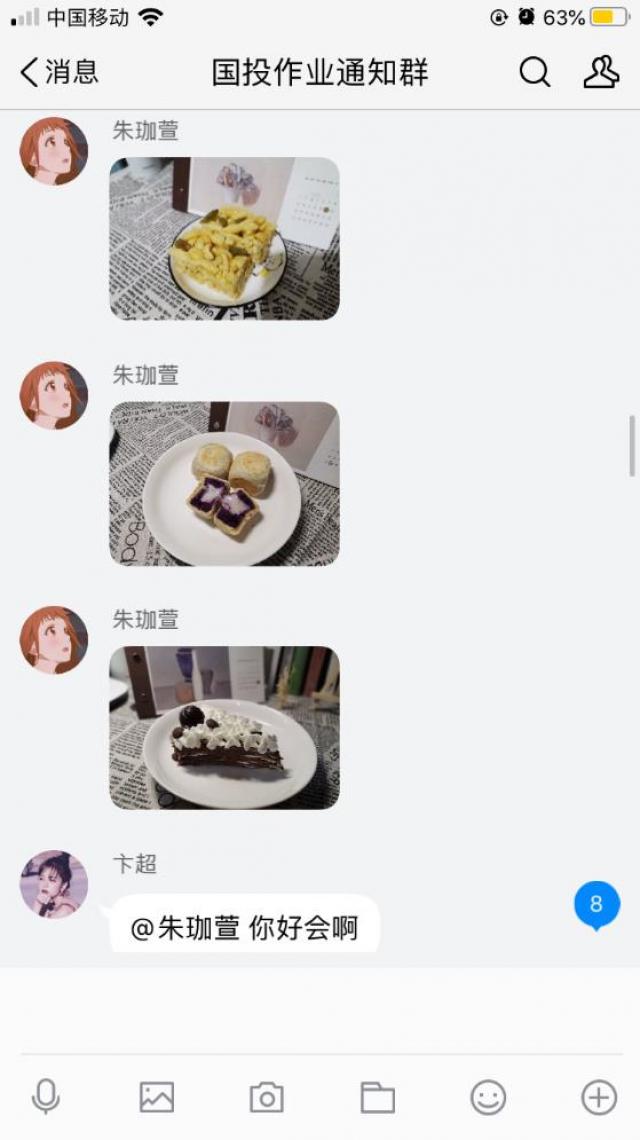Expand more options with the plus icon

point(599,1097)
